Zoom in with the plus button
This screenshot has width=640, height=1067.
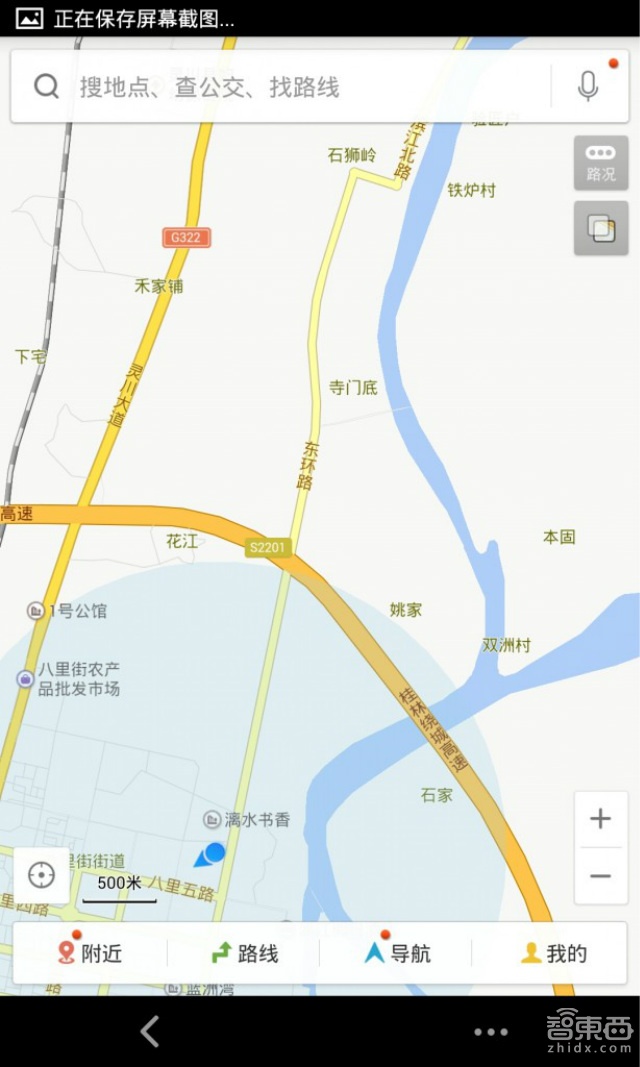coord(600,820)
